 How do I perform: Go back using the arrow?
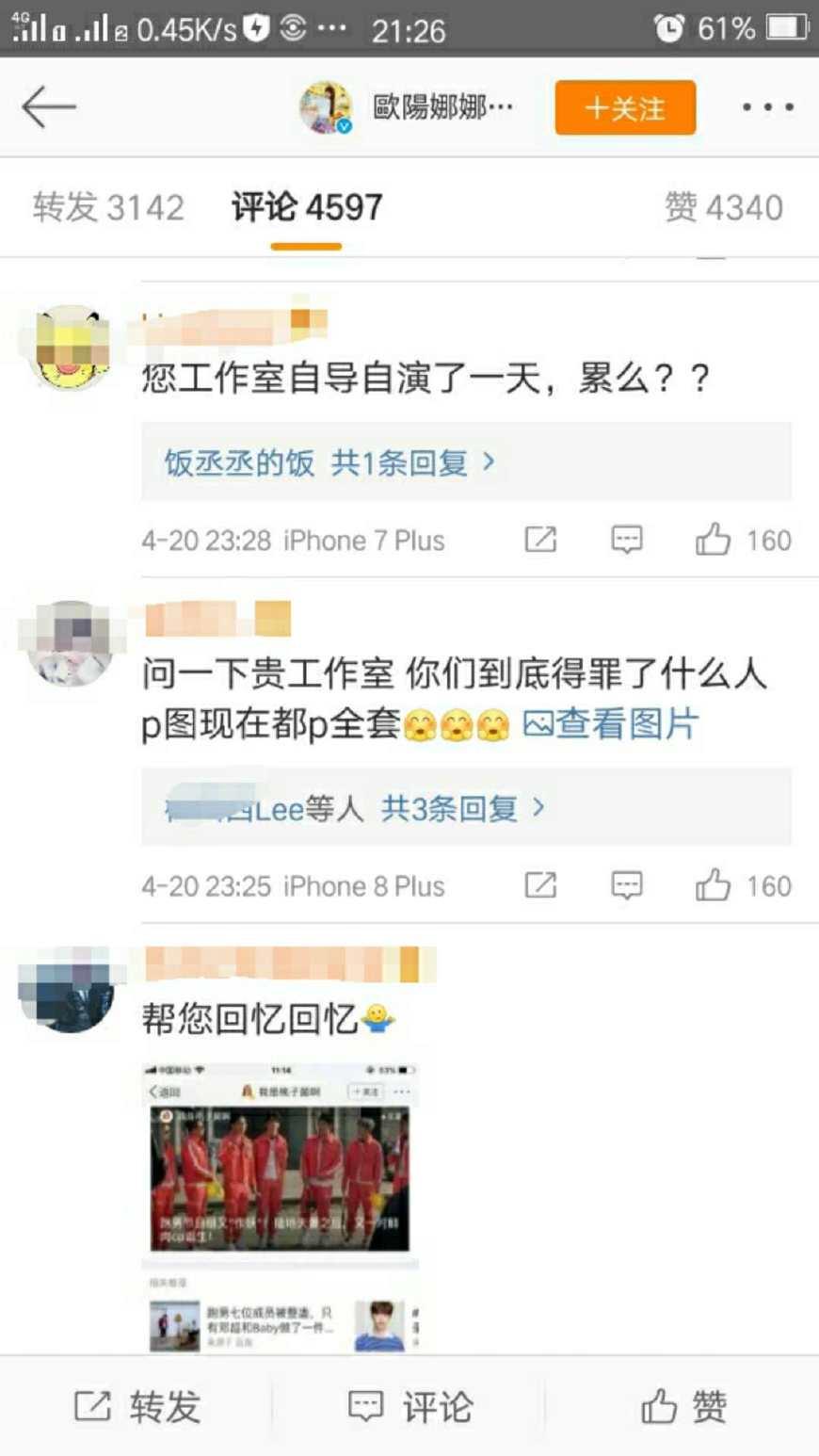(48, 107)
